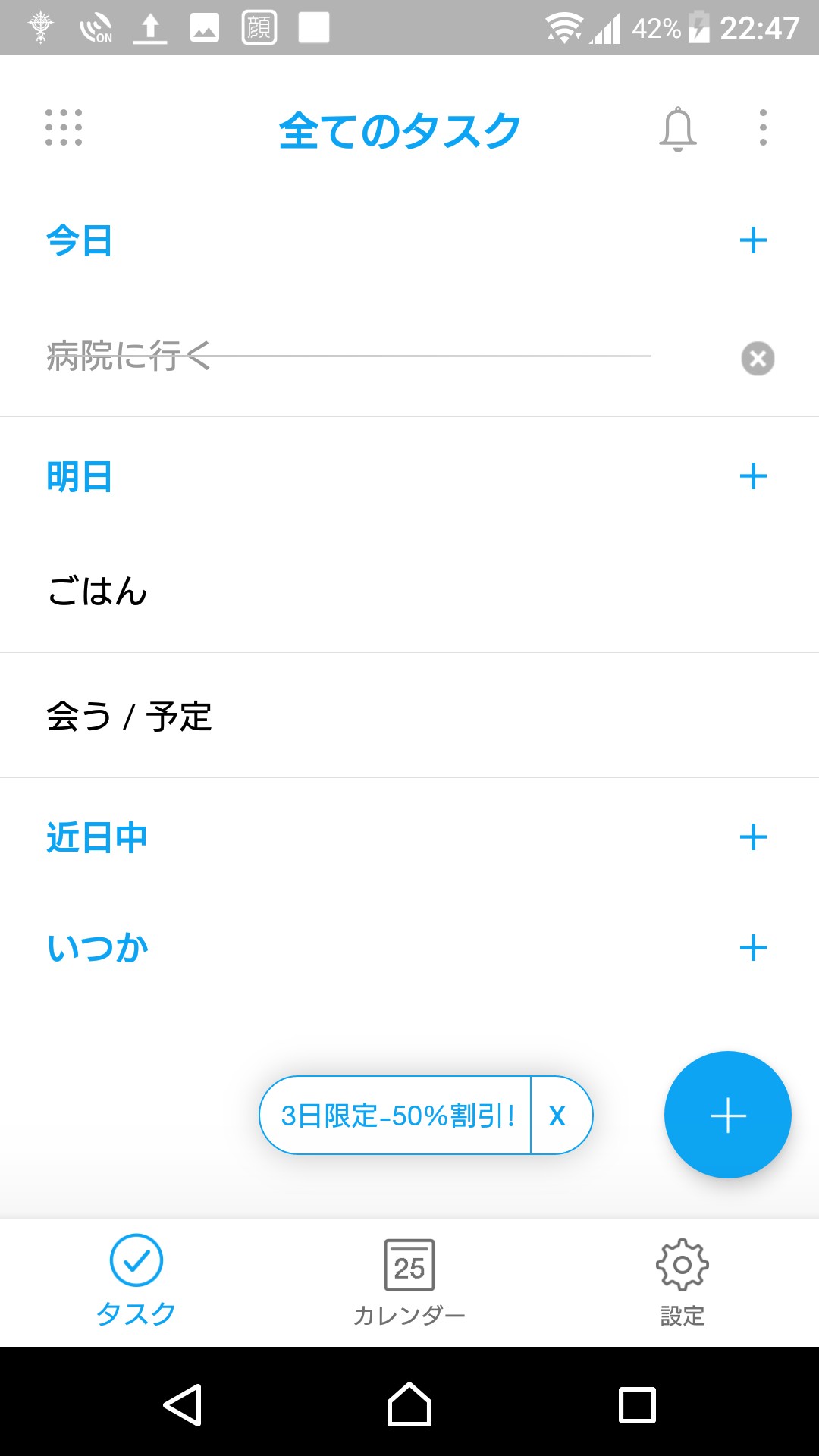Delete the completed task 病院に行く
The image size is (819, 1456).
(x=758, y=359)
